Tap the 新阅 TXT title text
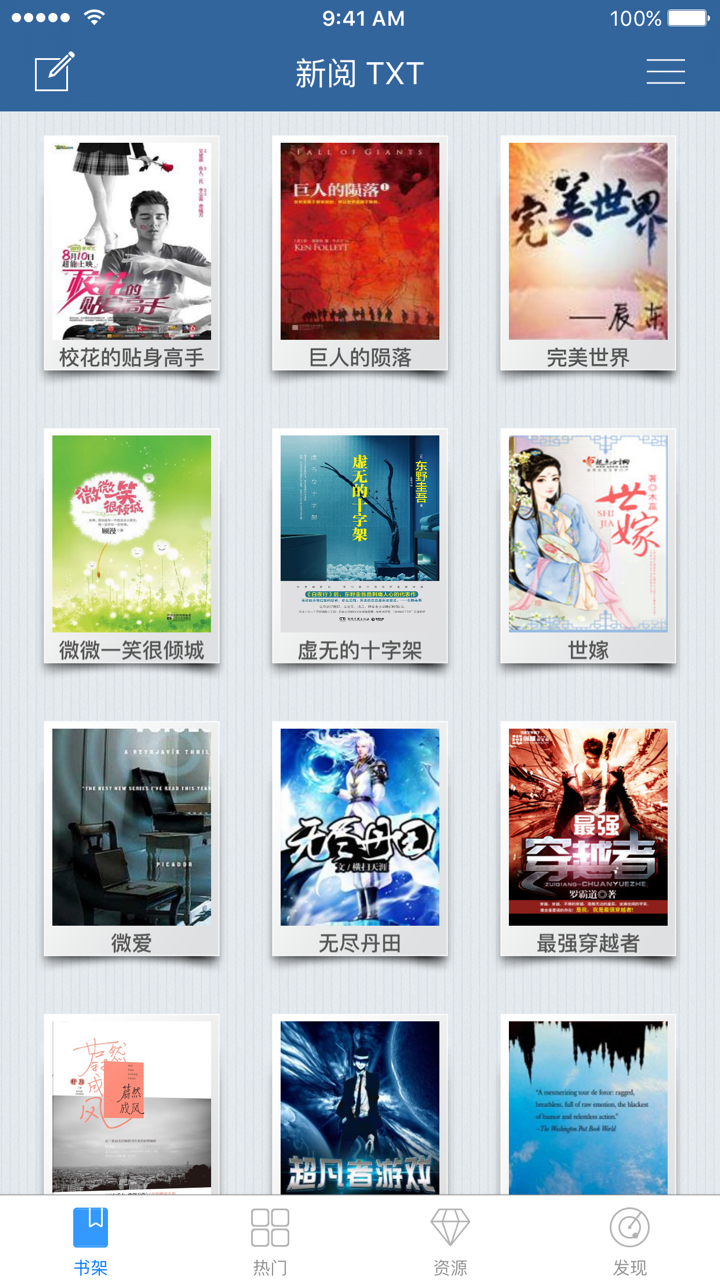The height and width of the screenshot is (1280, 720). coord(359,72)
